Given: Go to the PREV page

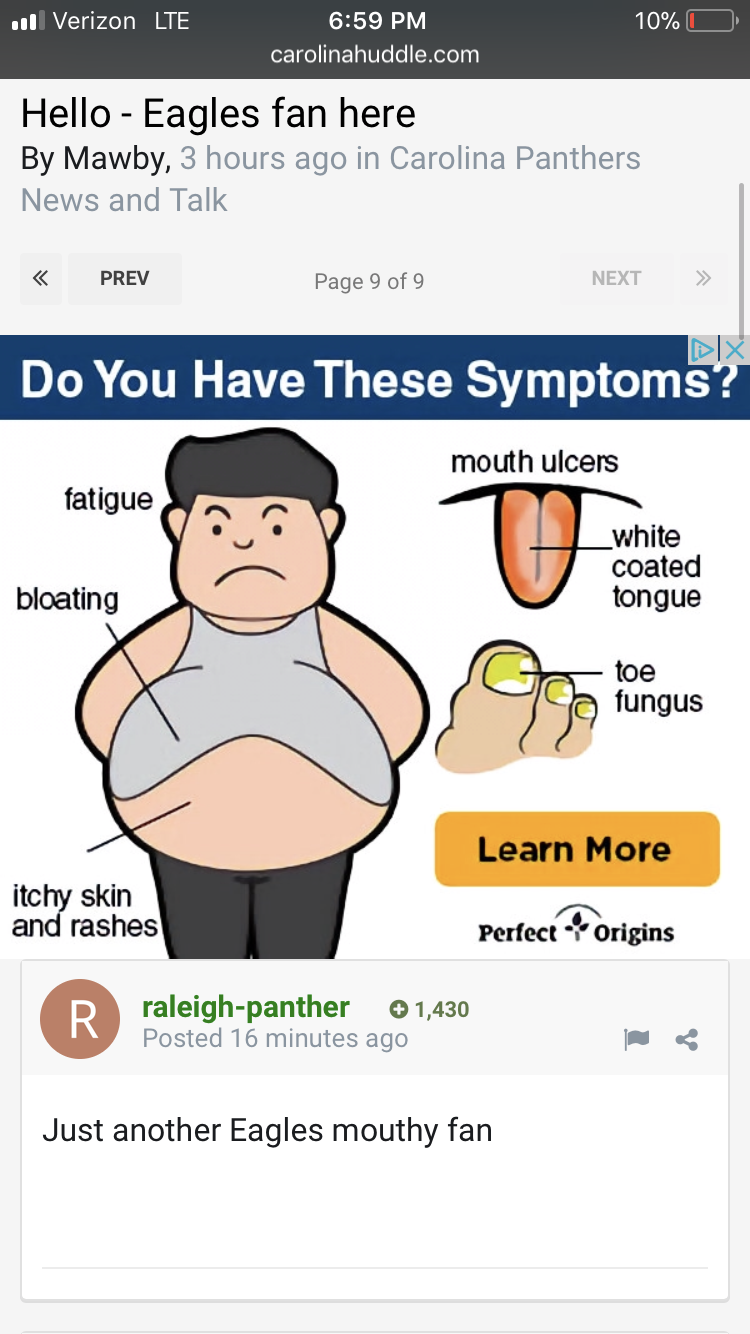Looking at the screenshot, I should [x=125, y=278].
